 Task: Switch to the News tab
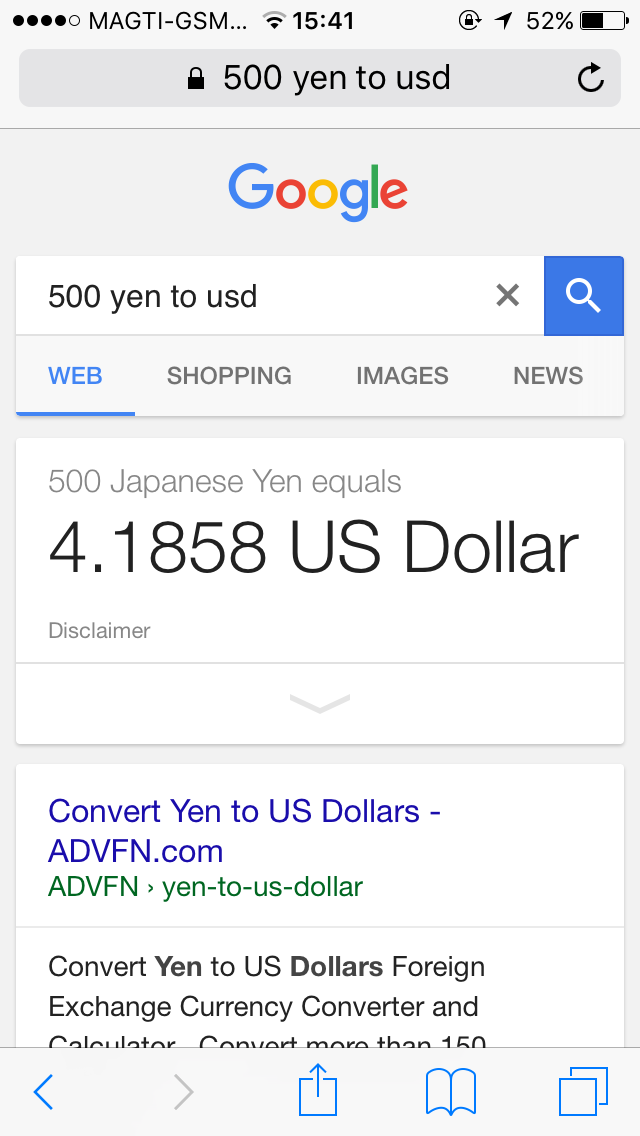pyautogui.click(x=548, y=376)
